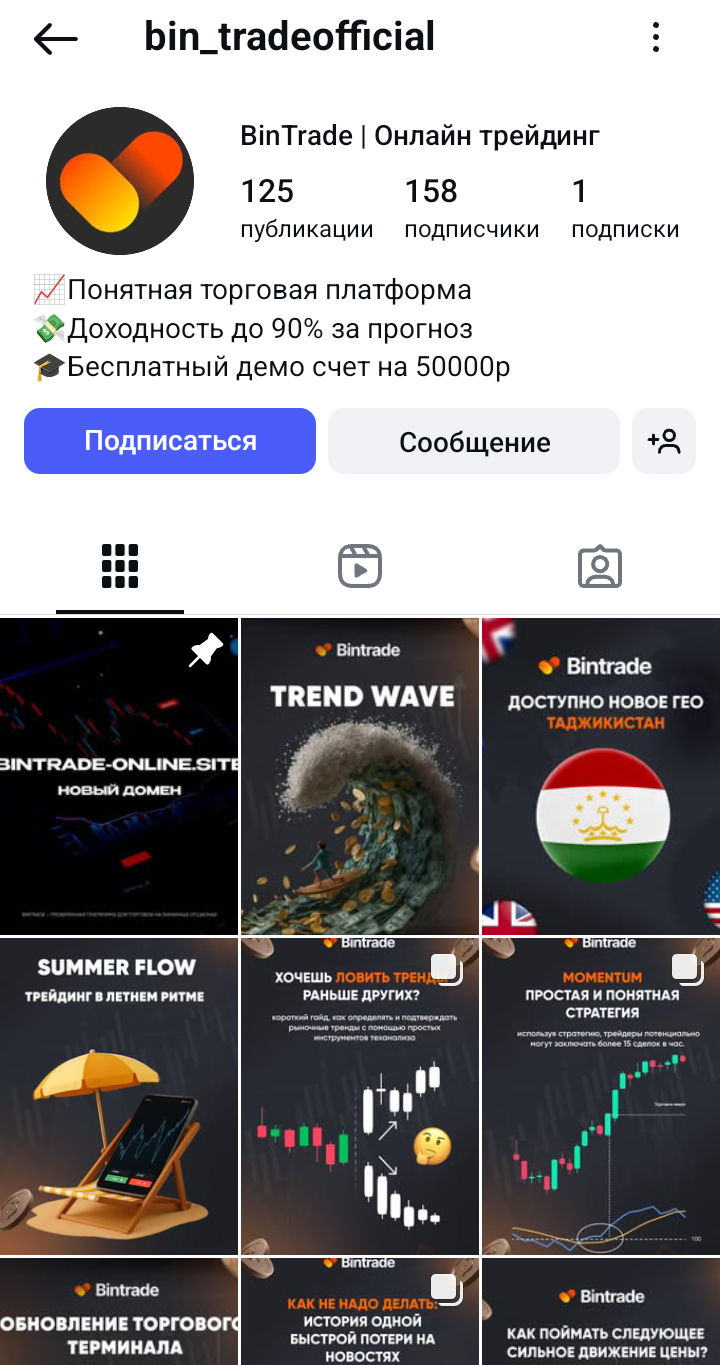Viewport: 720px width, 1365px height.
Task: Open the Таджикистан новое гео post
Action: point(600,776)
